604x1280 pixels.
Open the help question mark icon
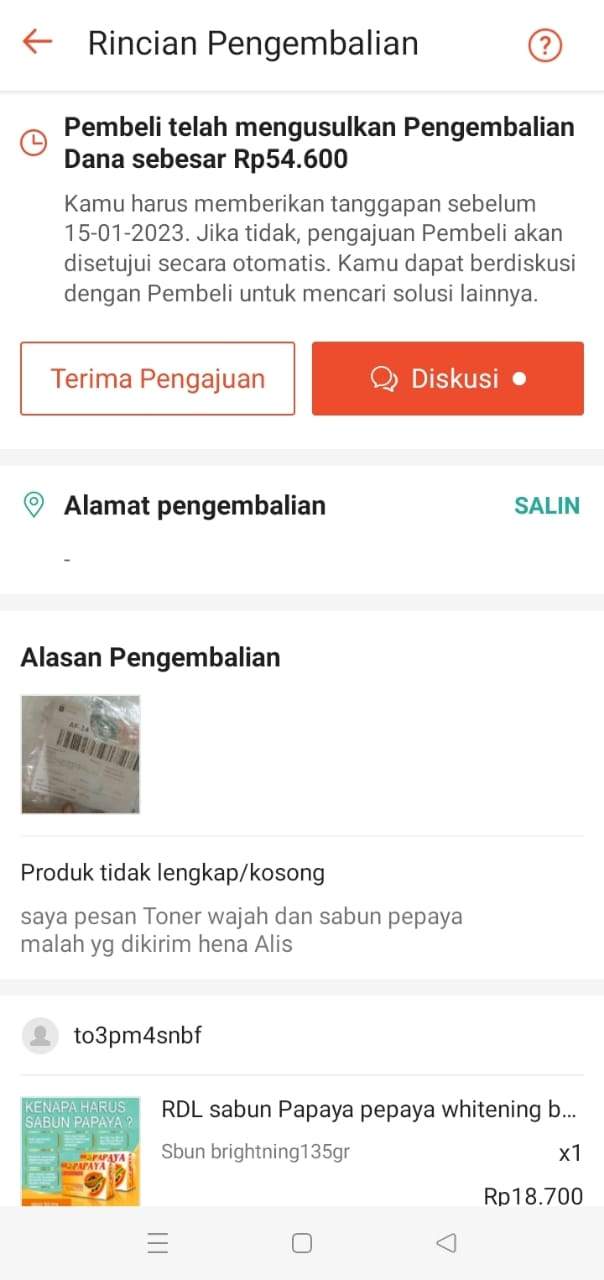point(545,45)
